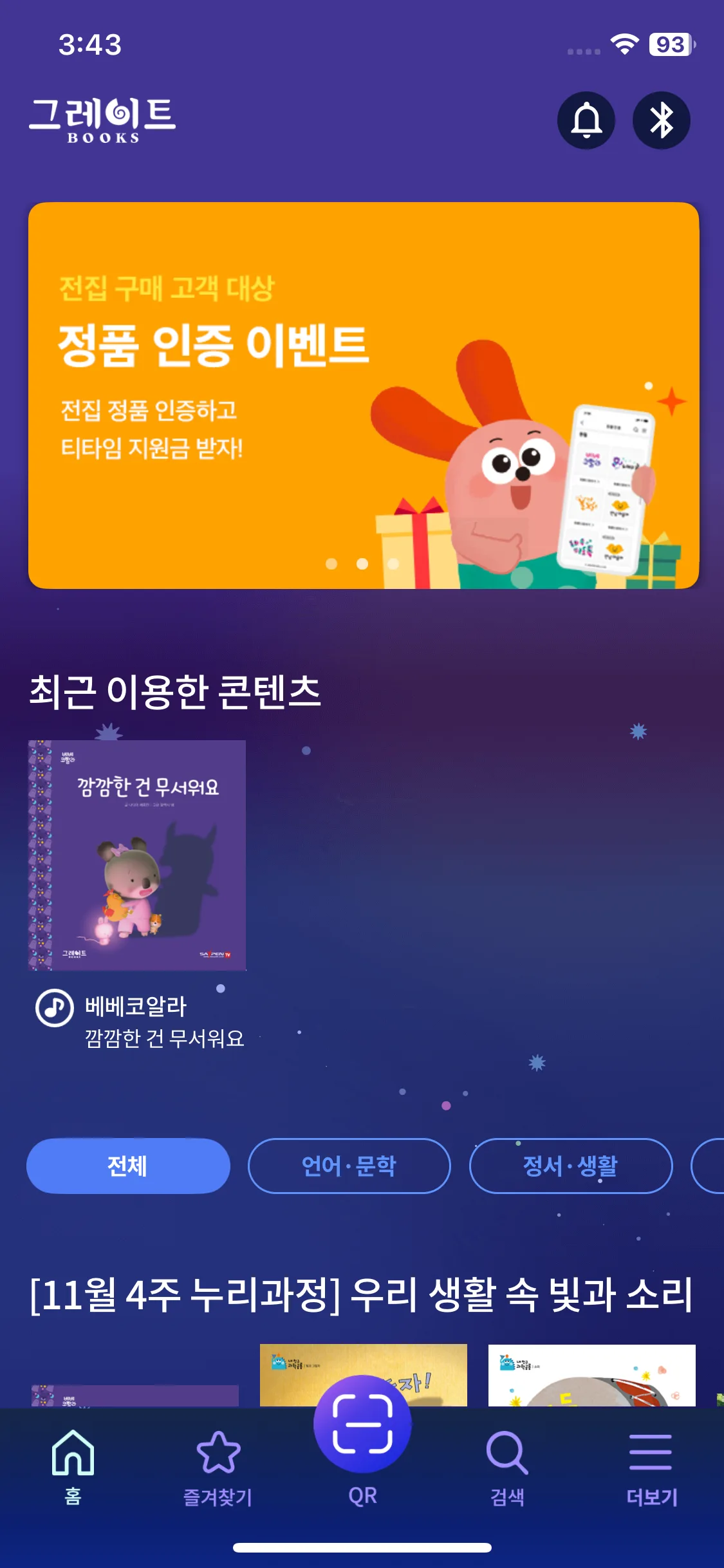Open the 깜깜한 건 무서워요 book cover

click(x=137, y=855)
